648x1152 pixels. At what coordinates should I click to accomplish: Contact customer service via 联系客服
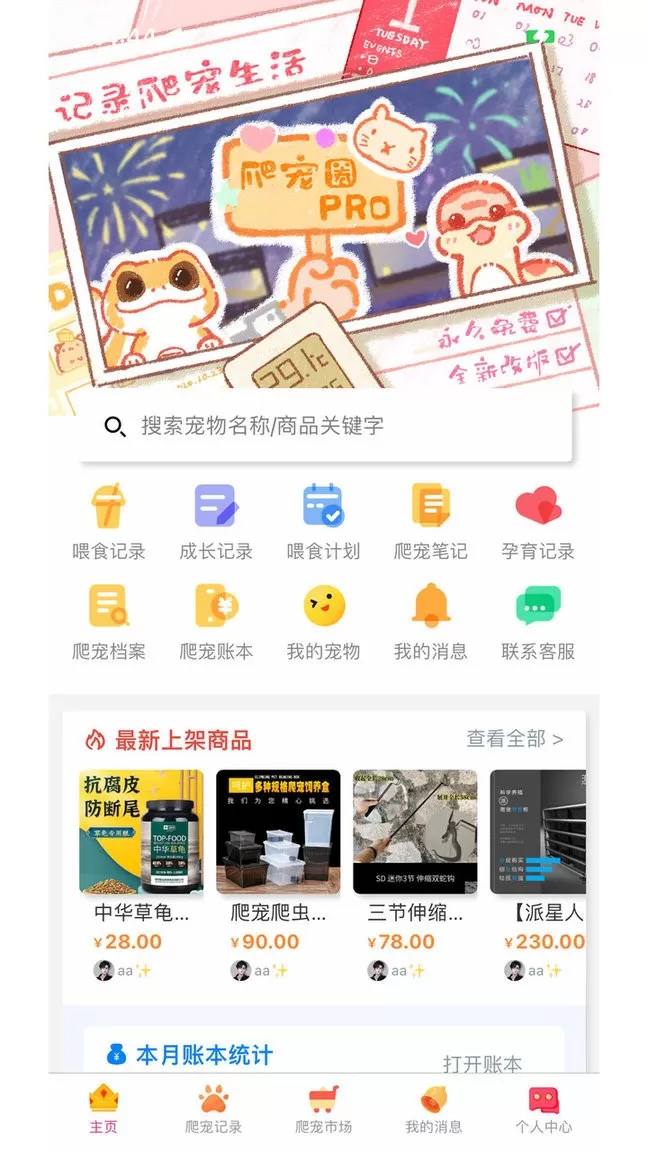click(538, 621)
